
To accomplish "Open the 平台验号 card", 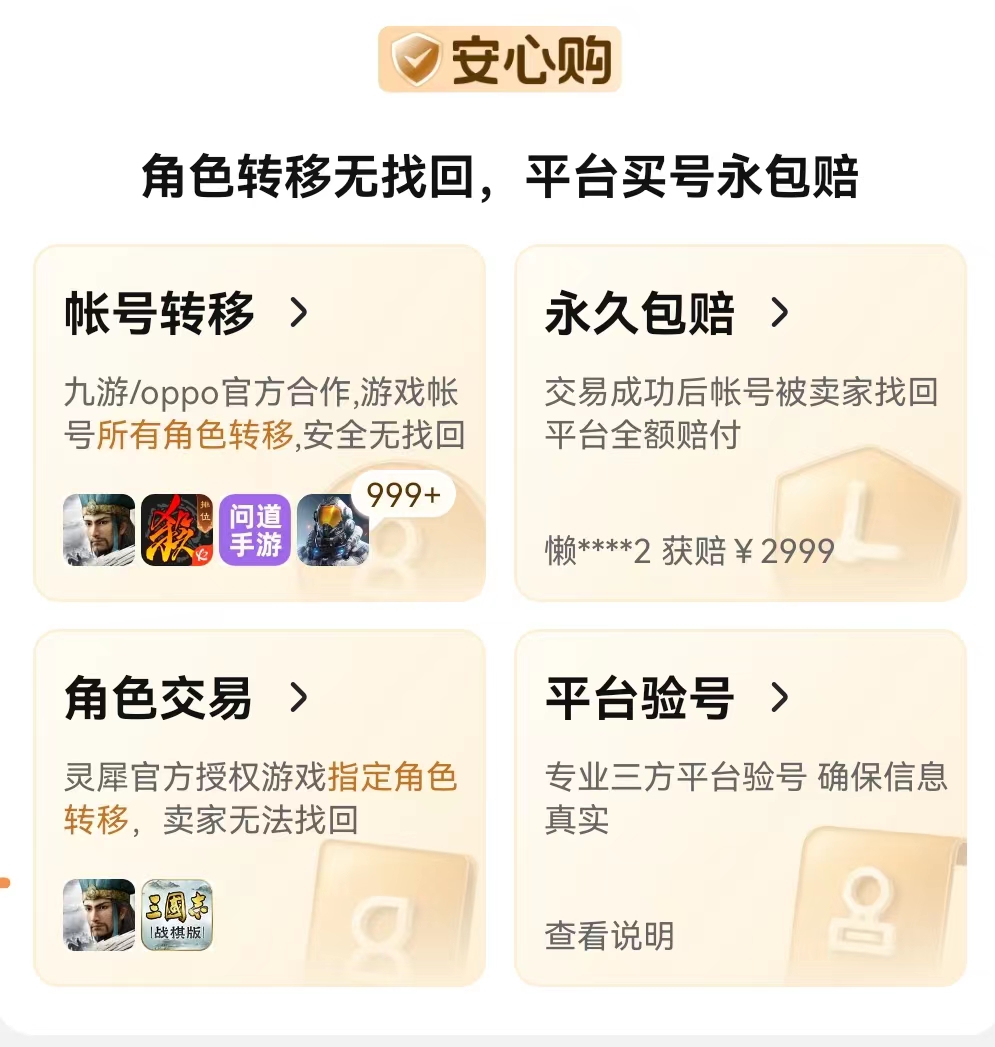I will tap(666, 698).
